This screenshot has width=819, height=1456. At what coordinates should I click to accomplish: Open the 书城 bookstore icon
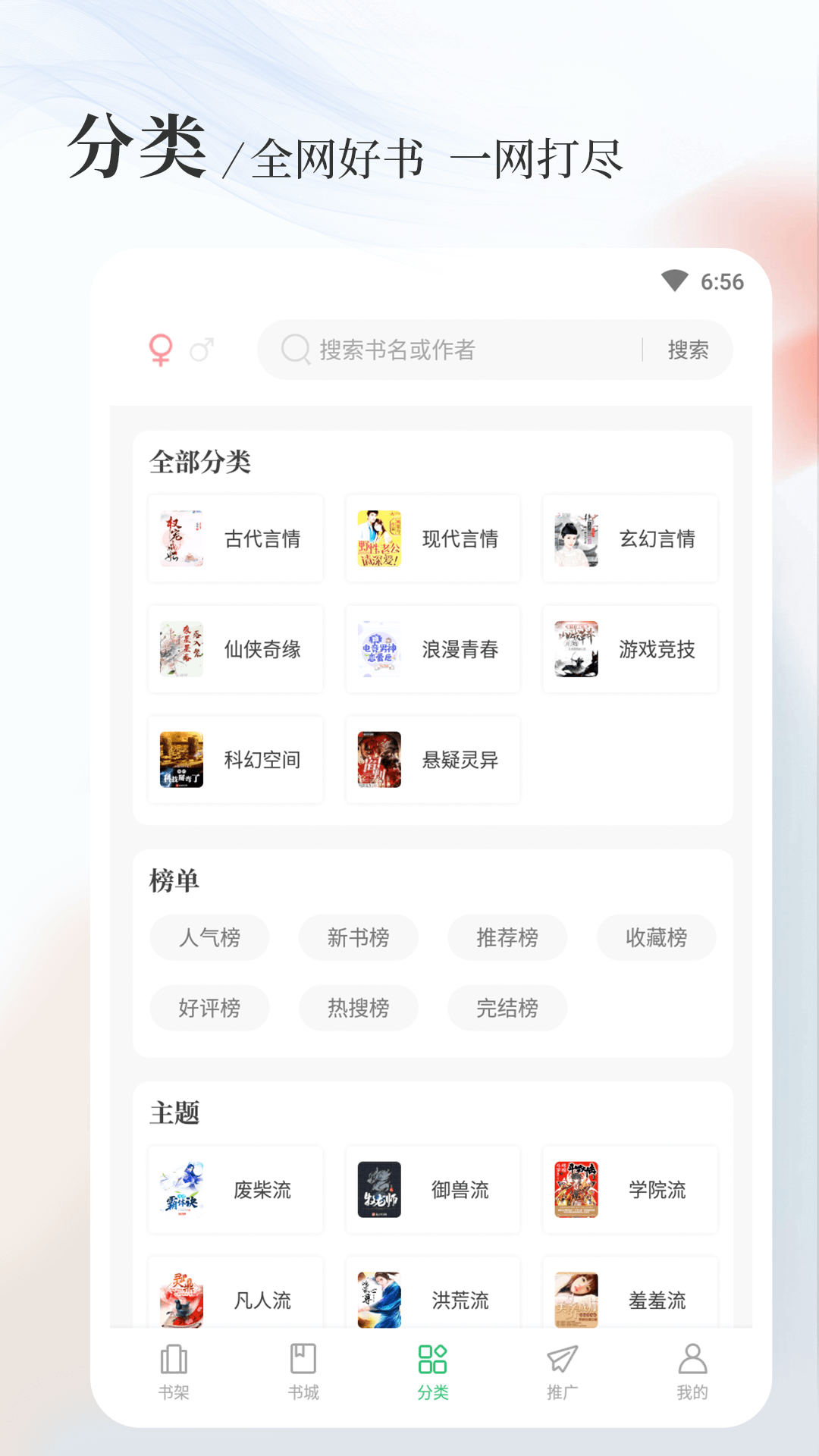(x=303, y=1361)
